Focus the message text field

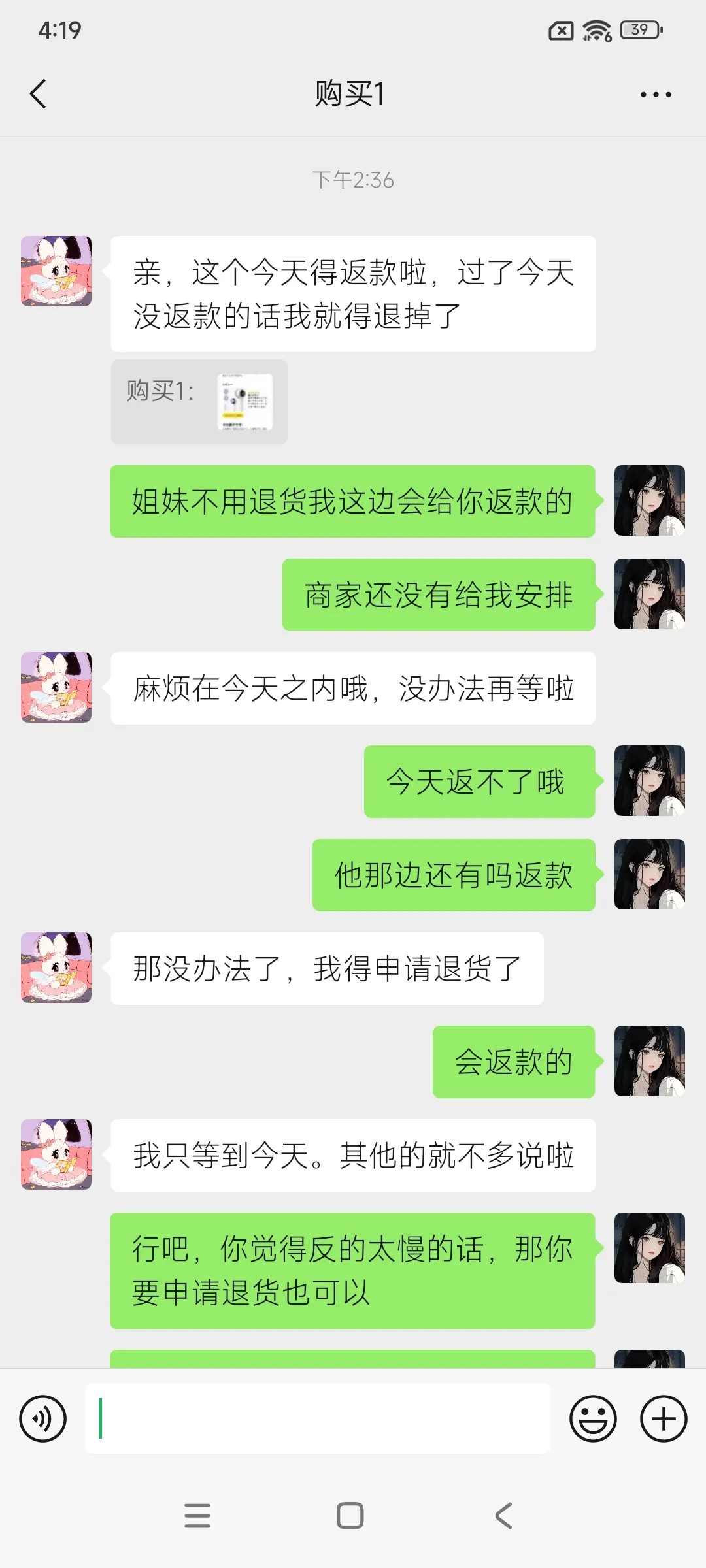pos(317,1418)
